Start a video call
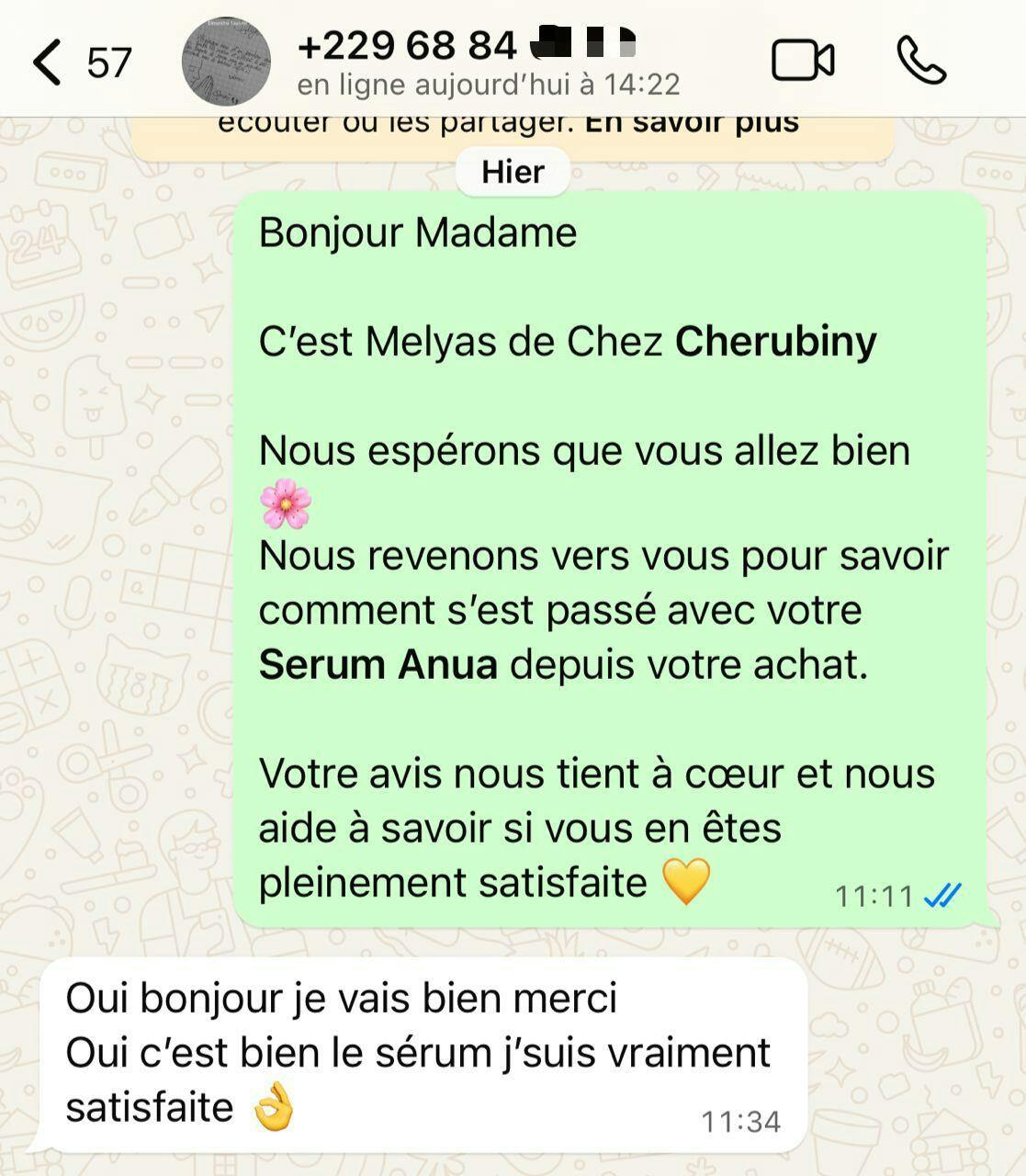Image resolution: width=1026 pixels, height=1176 pixels. (x=802, y=62)
